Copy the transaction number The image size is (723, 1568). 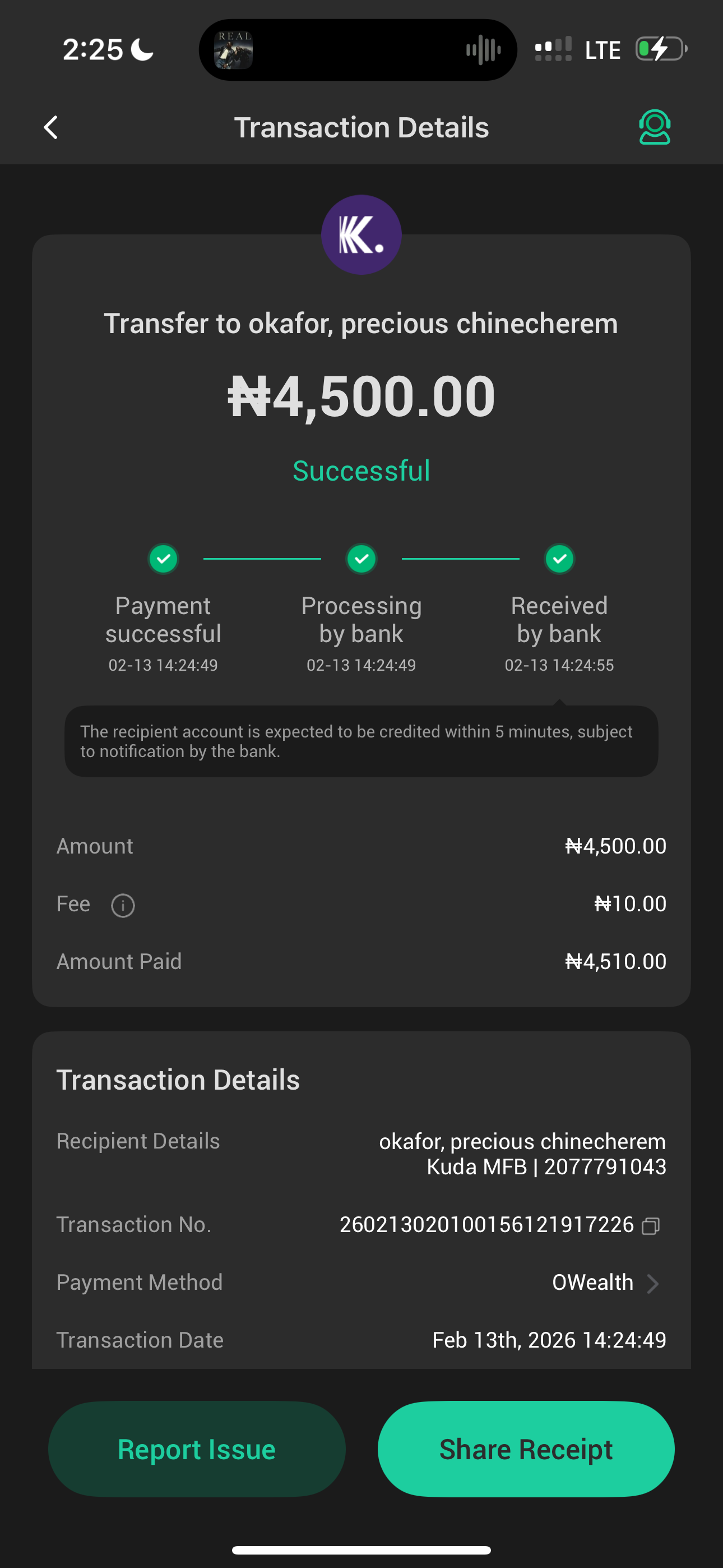651,1225
